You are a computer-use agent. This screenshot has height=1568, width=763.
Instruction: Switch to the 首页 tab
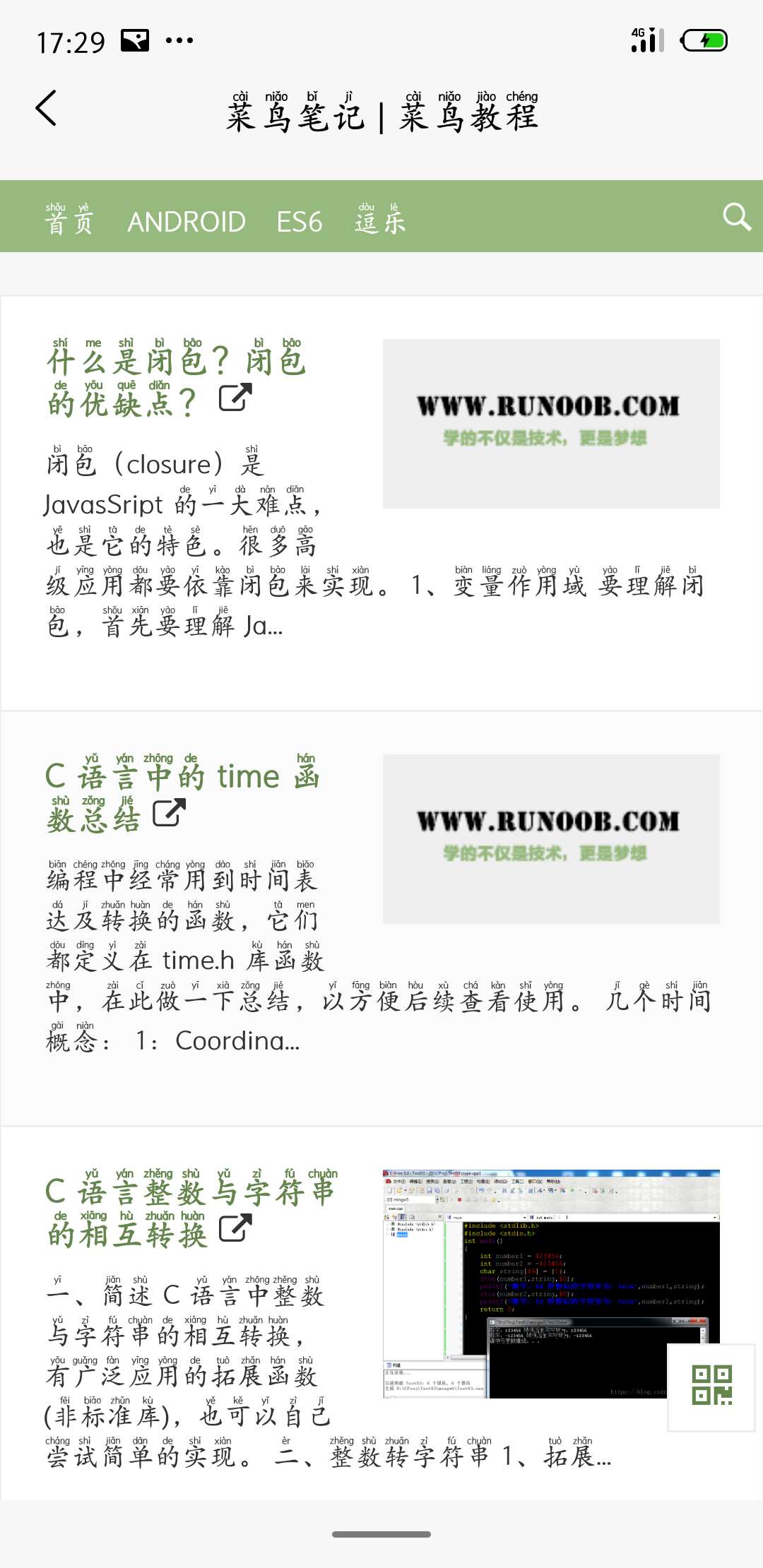coord(69,220)
